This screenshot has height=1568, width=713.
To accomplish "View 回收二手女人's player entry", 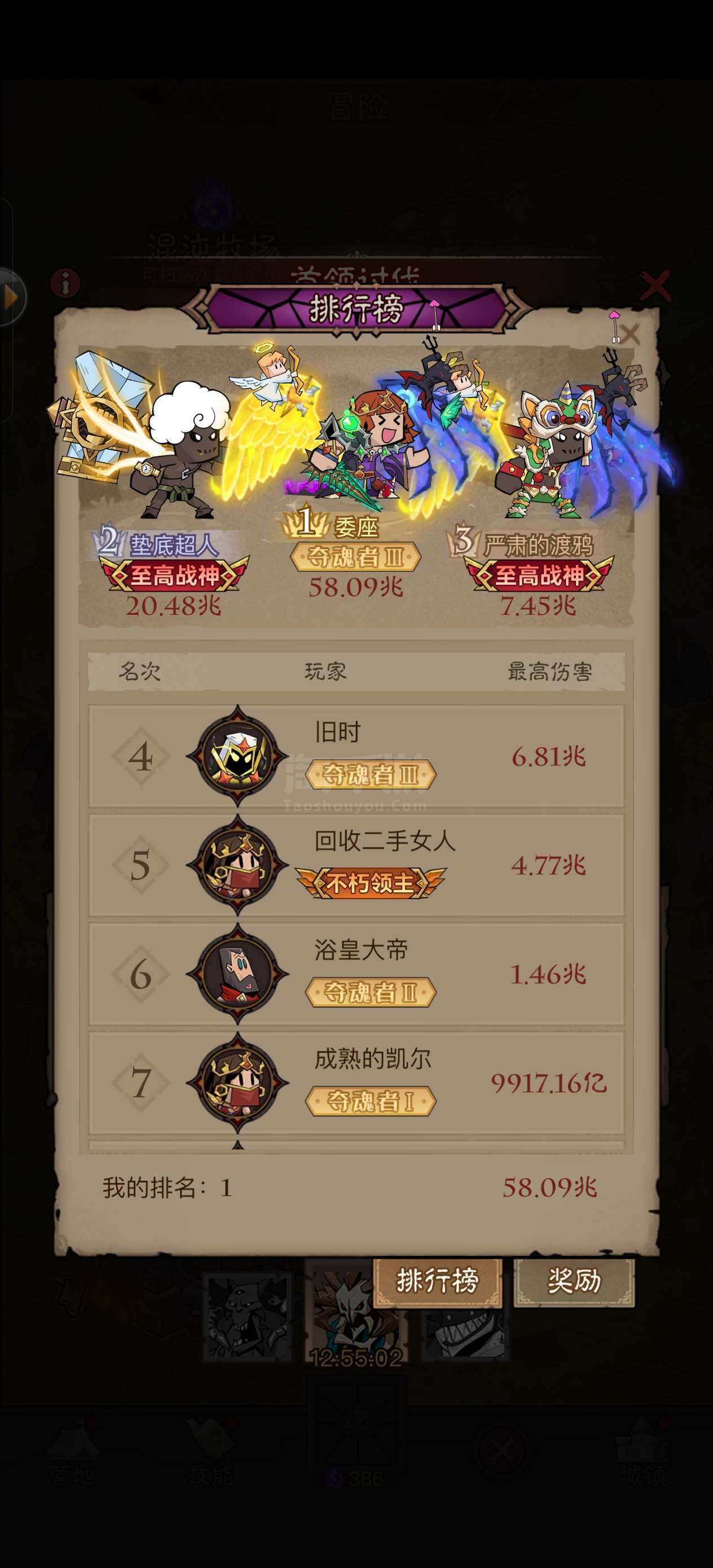I will tap(356, 864).
